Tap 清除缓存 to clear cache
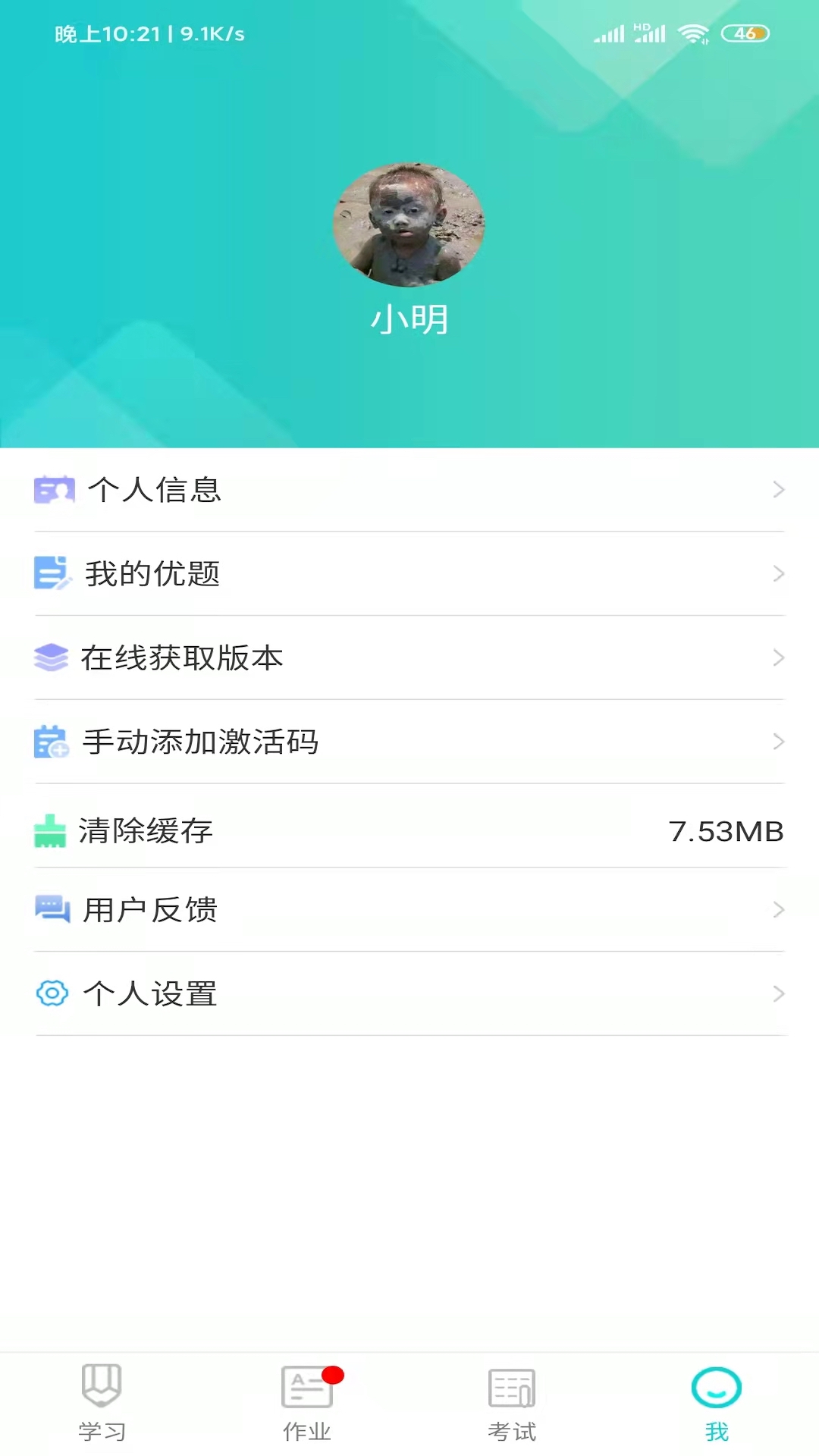This screenshot has height=1456, width=819. tap(409, 831)
